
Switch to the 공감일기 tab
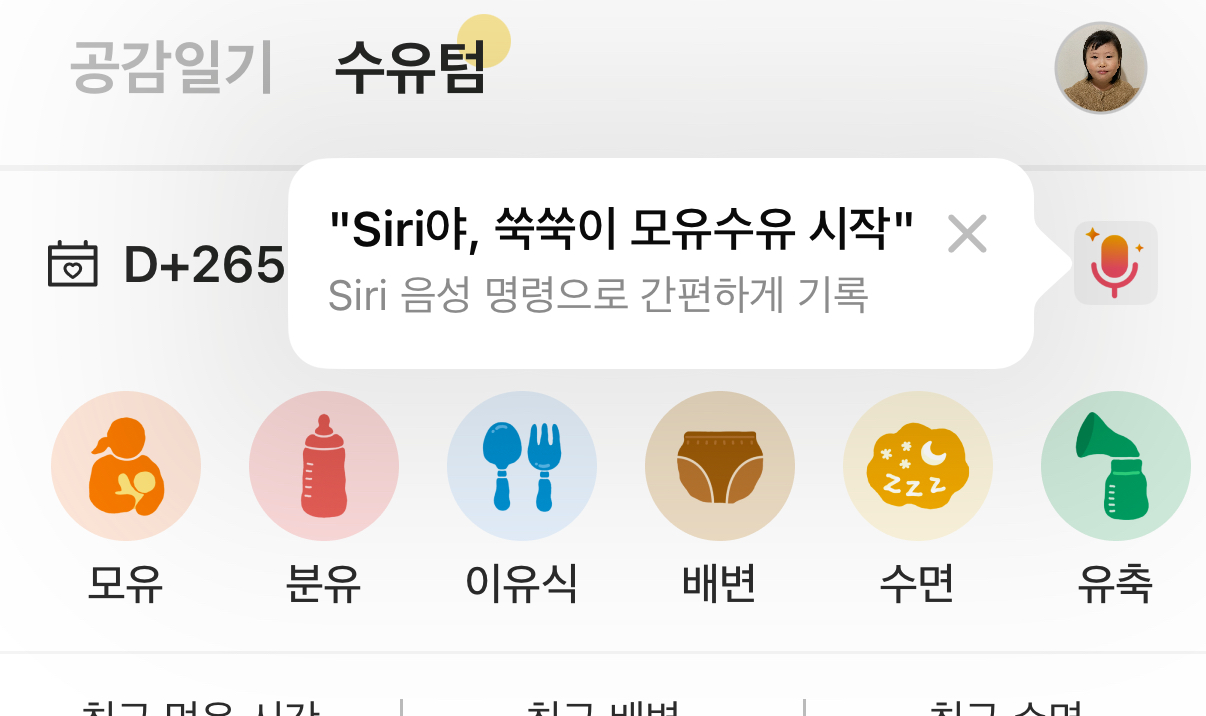pos(171,68)
